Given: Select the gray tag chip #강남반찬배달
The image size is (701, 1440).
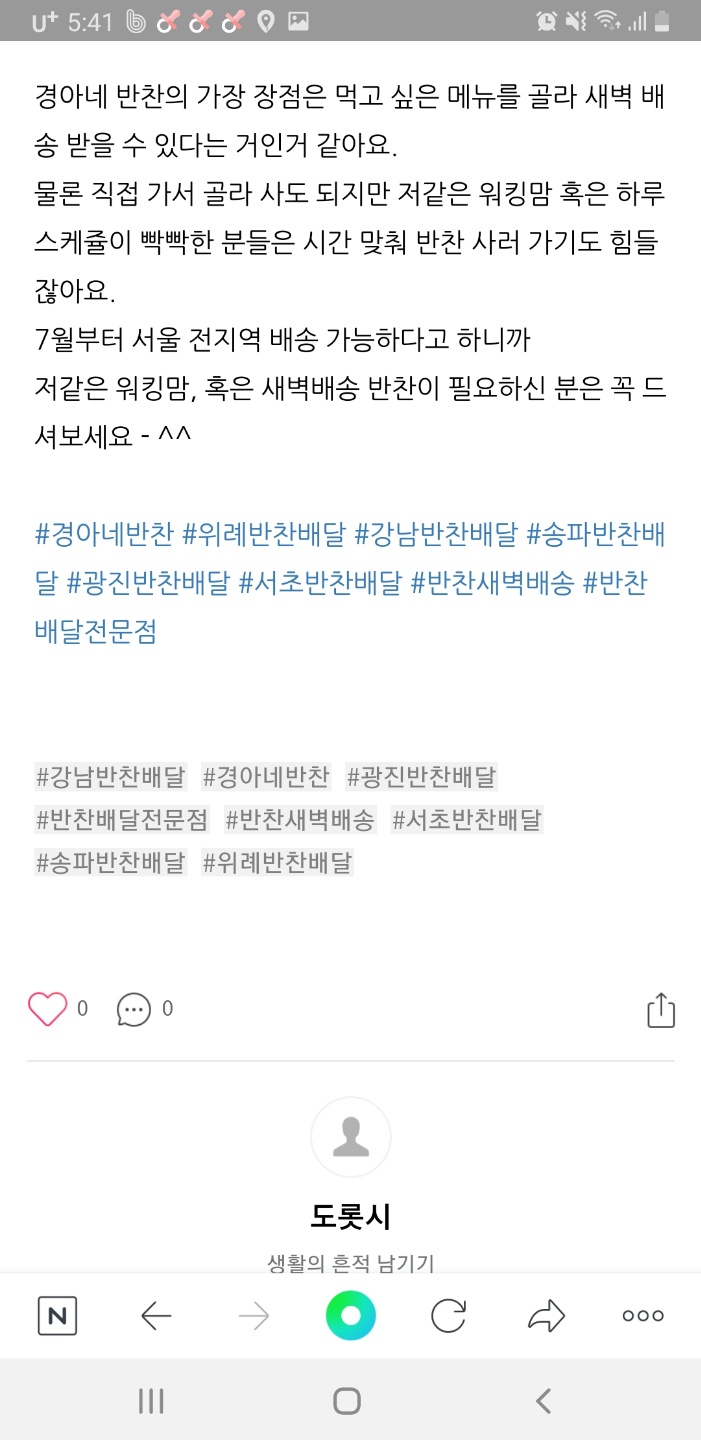Looking at the screenshot, I should (x=111, y=776).
